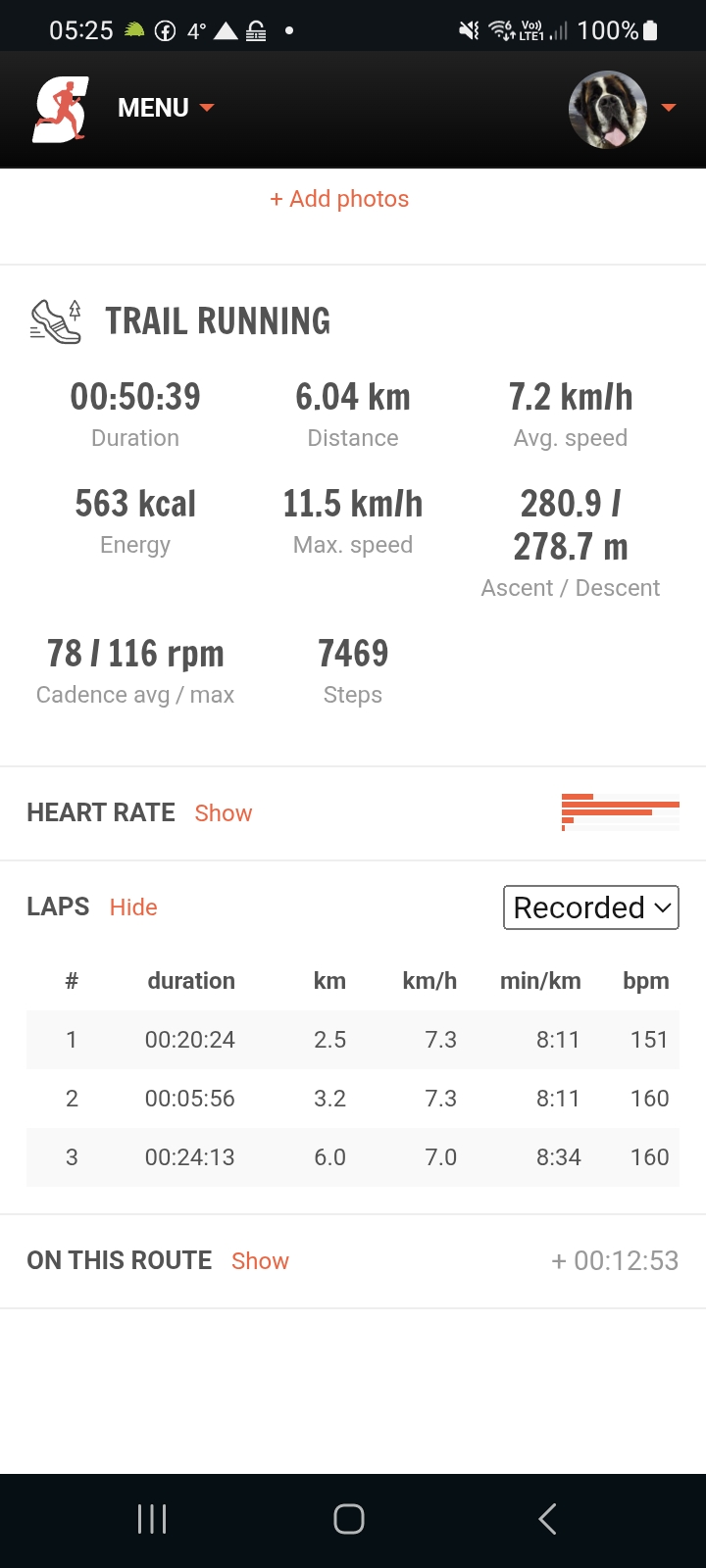Tap the Add photos link

[x=339, y=199]
